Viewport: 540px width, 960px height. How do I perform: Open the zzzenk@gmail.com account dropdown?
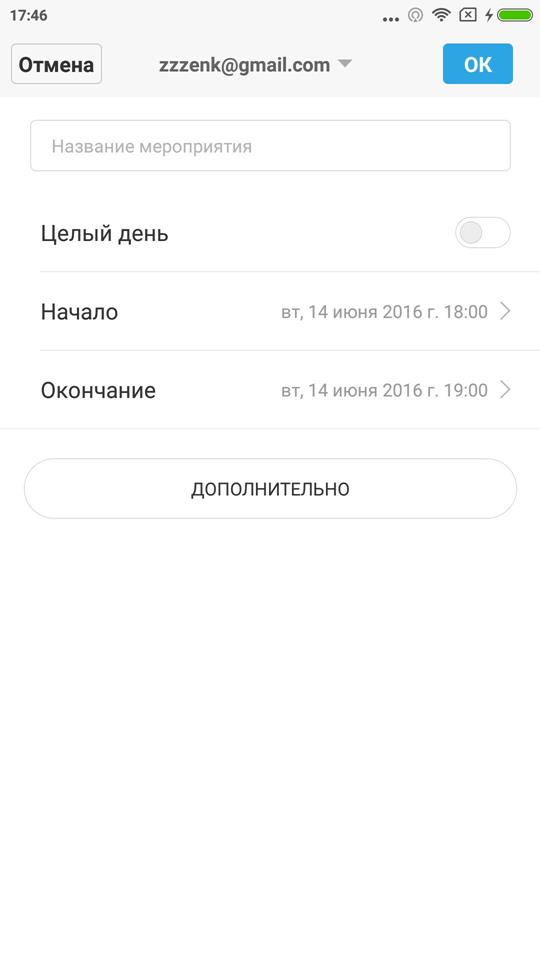[255, 65]
